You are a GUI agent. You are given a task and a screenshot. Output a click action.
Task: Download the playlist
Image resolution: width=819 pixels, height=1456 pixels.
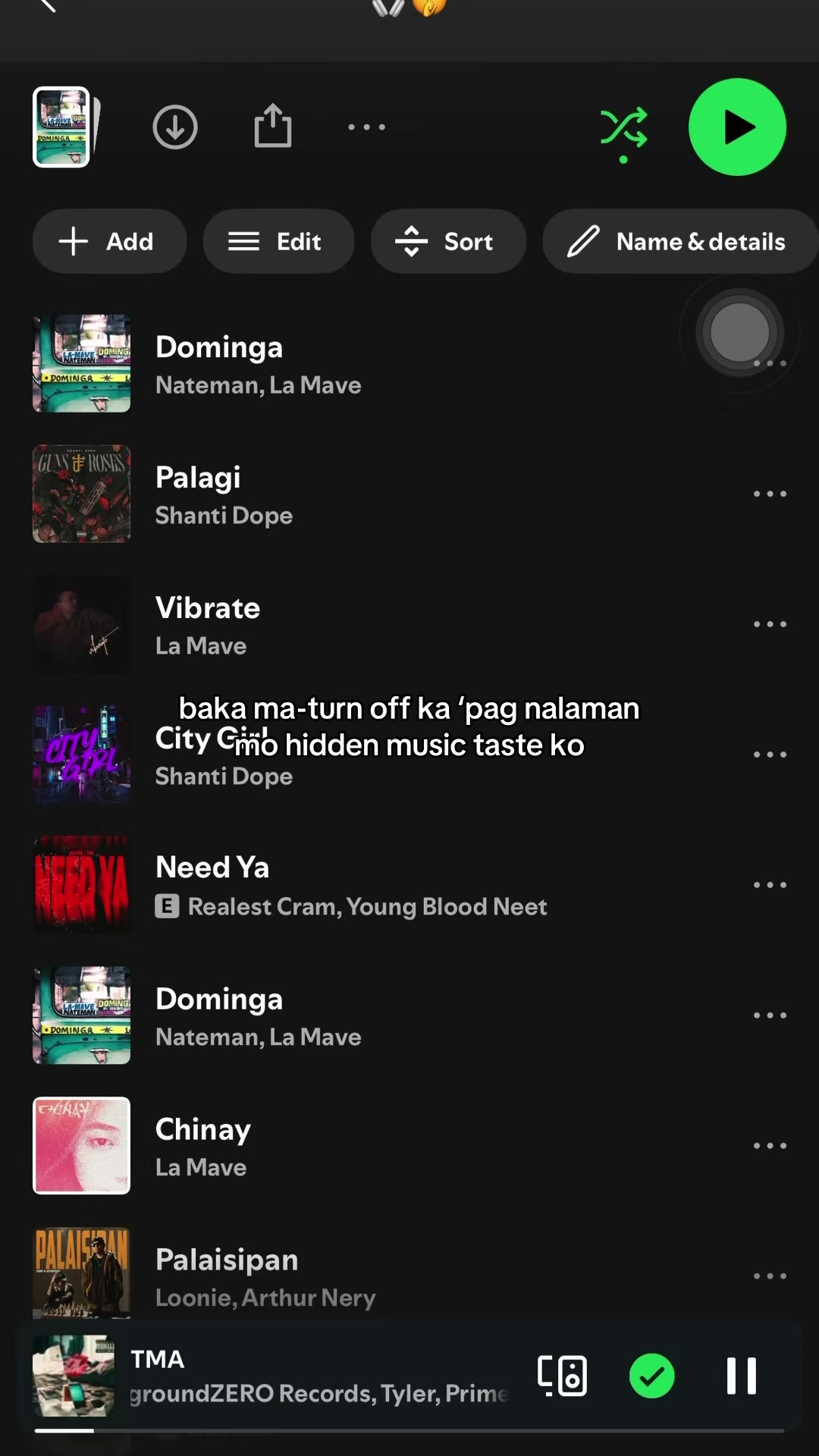click(175, 127)
